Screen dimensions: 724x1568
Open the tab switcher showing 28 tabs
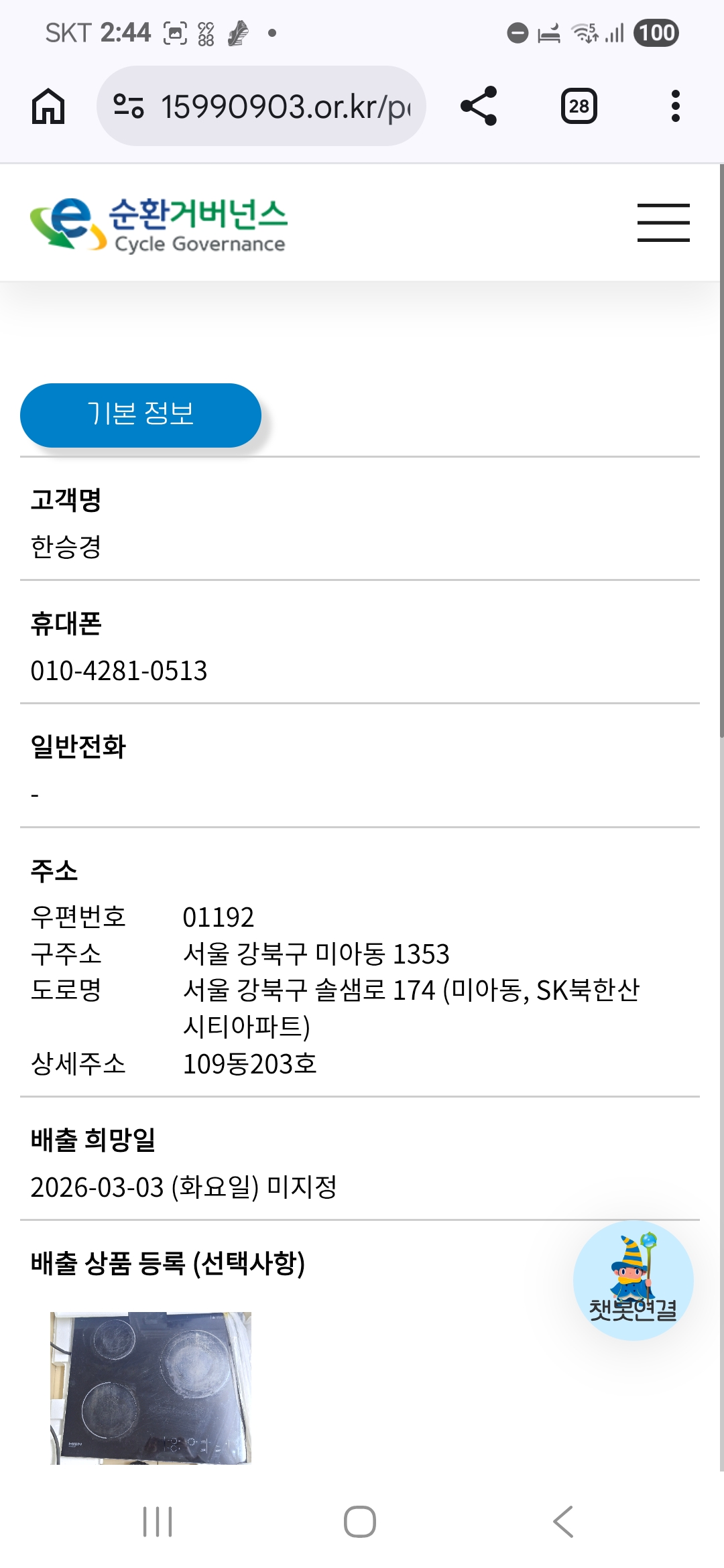(579, 106)
